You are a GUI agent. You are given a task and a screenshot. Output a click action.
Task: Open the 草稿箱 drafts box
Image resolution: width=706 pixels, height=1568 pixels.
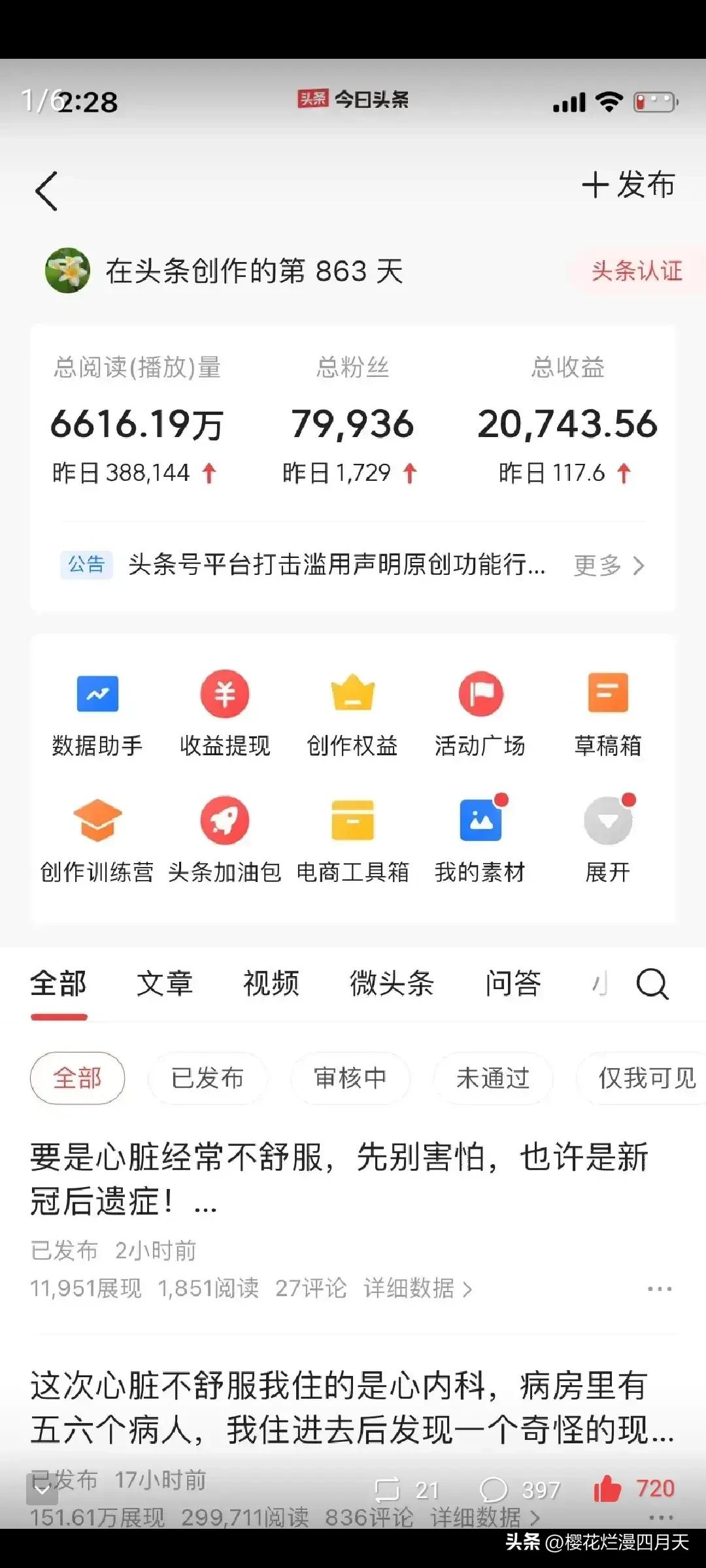[x=608, y=712]
